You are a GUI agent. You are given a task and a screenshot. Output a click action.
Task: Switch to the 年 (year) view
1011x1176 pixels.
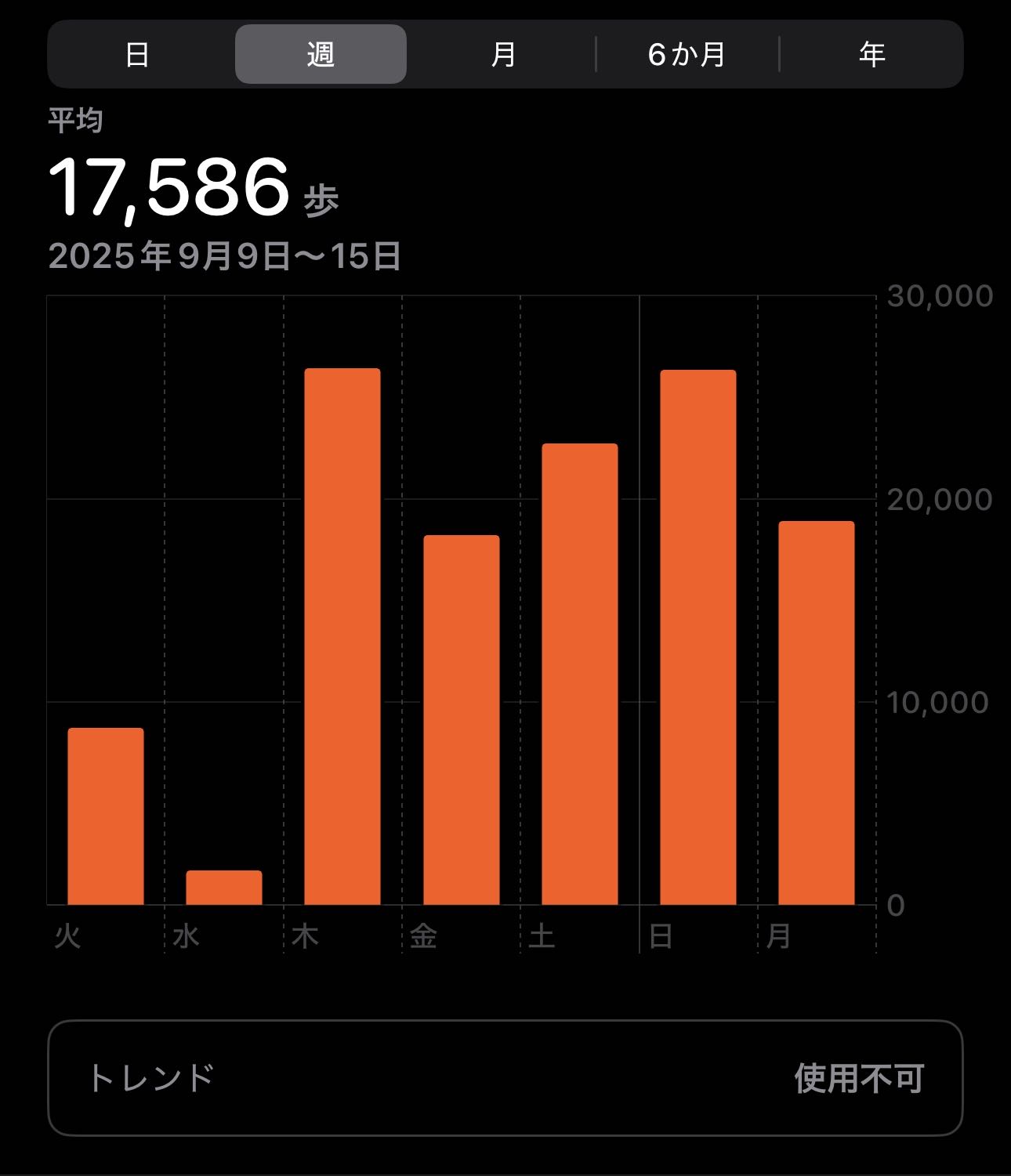871,54
